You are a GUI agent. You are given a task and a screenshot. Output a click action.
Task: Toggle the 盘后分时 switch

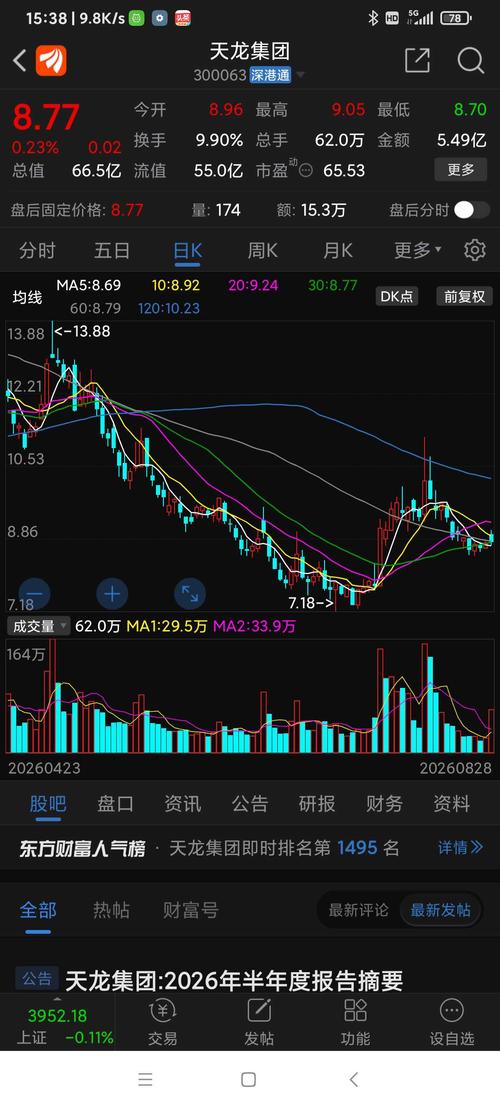[472, 210]
